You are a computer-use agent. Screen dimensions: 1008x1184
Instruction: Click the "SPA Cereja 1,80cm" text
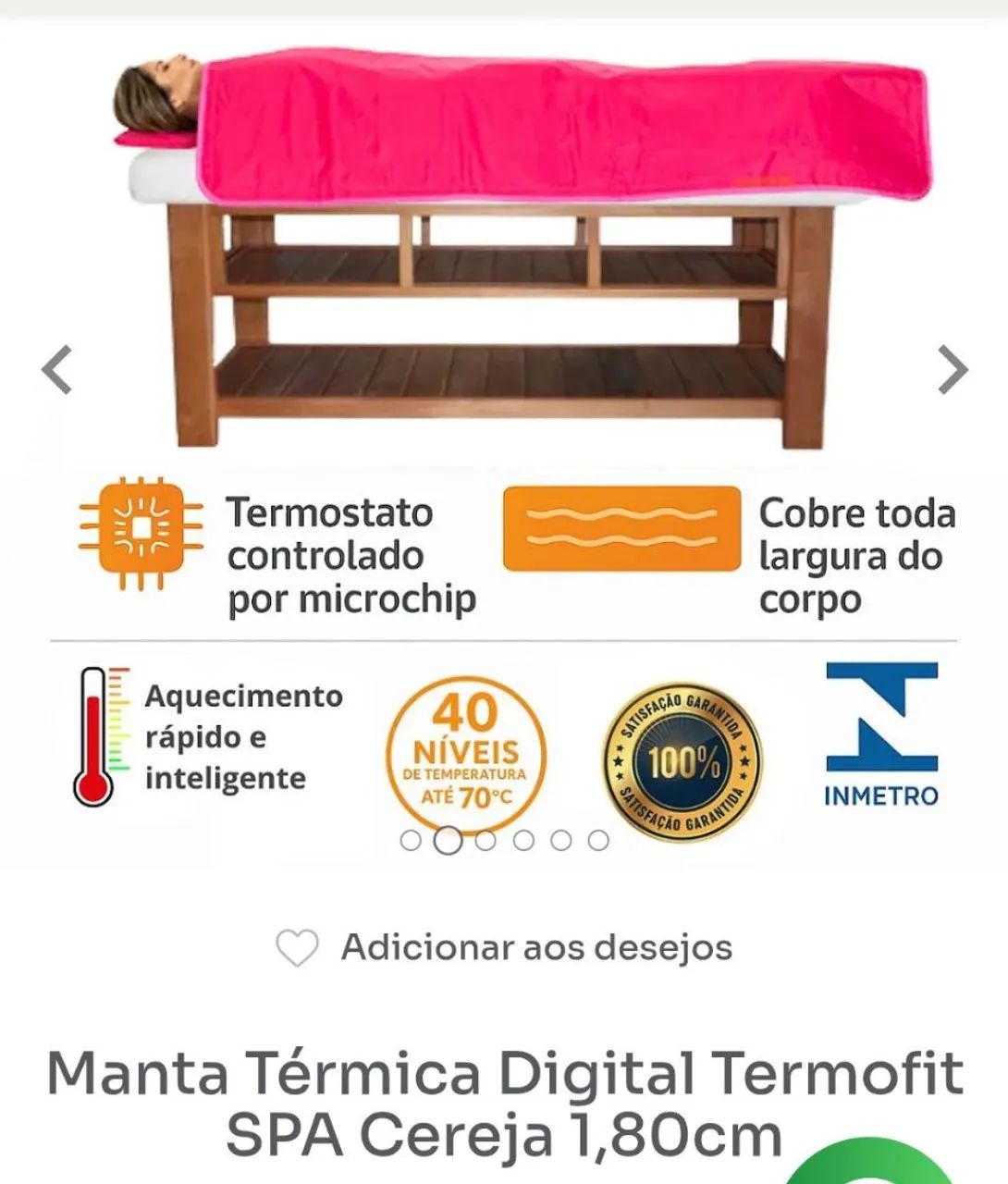click(x=504, y=1133)
